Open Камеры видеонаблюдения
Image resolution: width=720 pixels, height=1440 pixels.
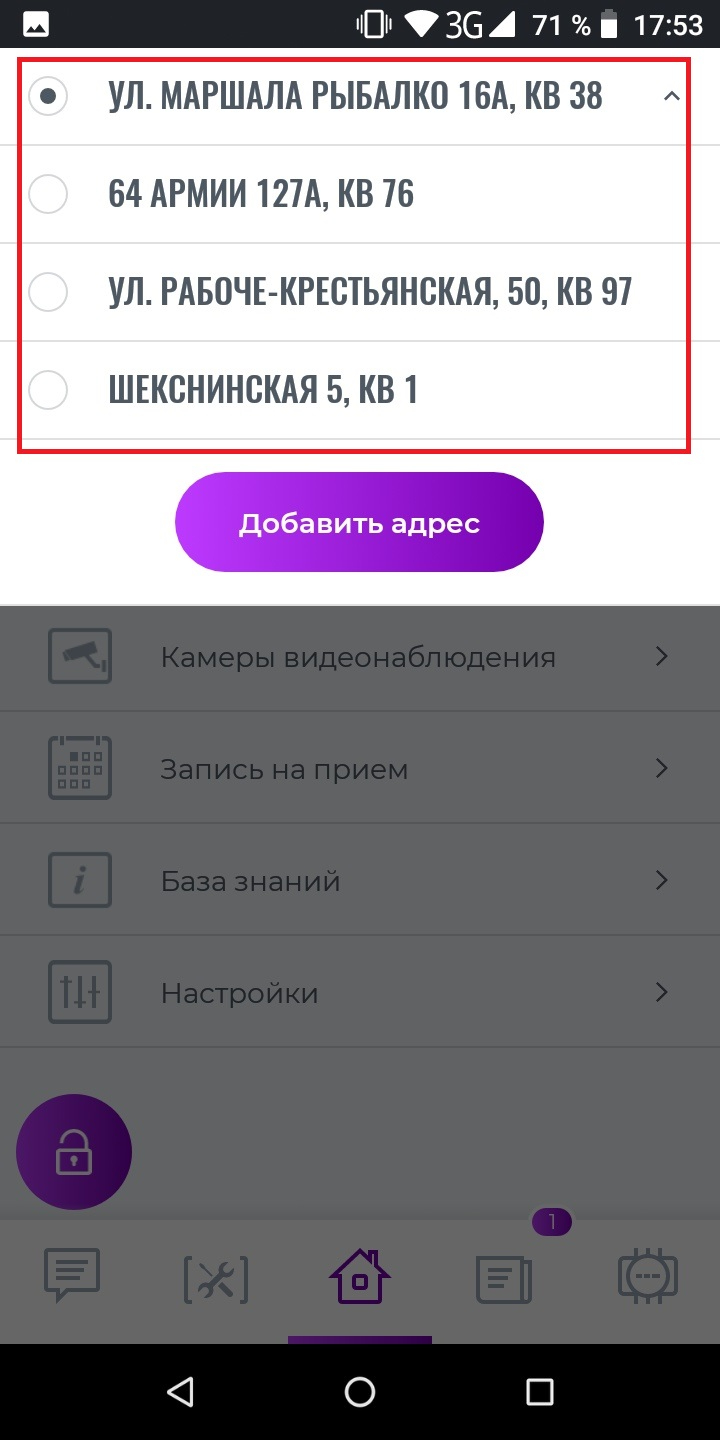point(359,657)
